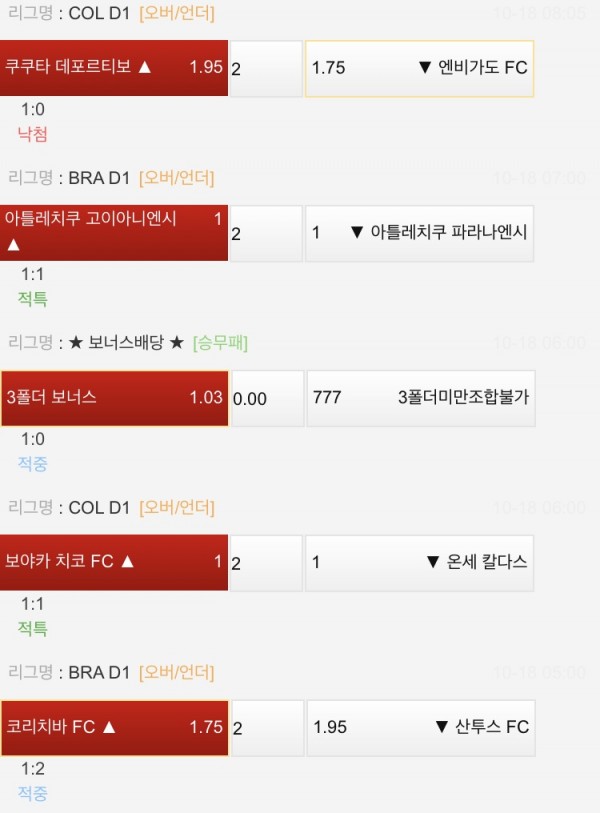Select 쿠쿠타 데포르티보 over at 1.95

[x=114, y=68]
